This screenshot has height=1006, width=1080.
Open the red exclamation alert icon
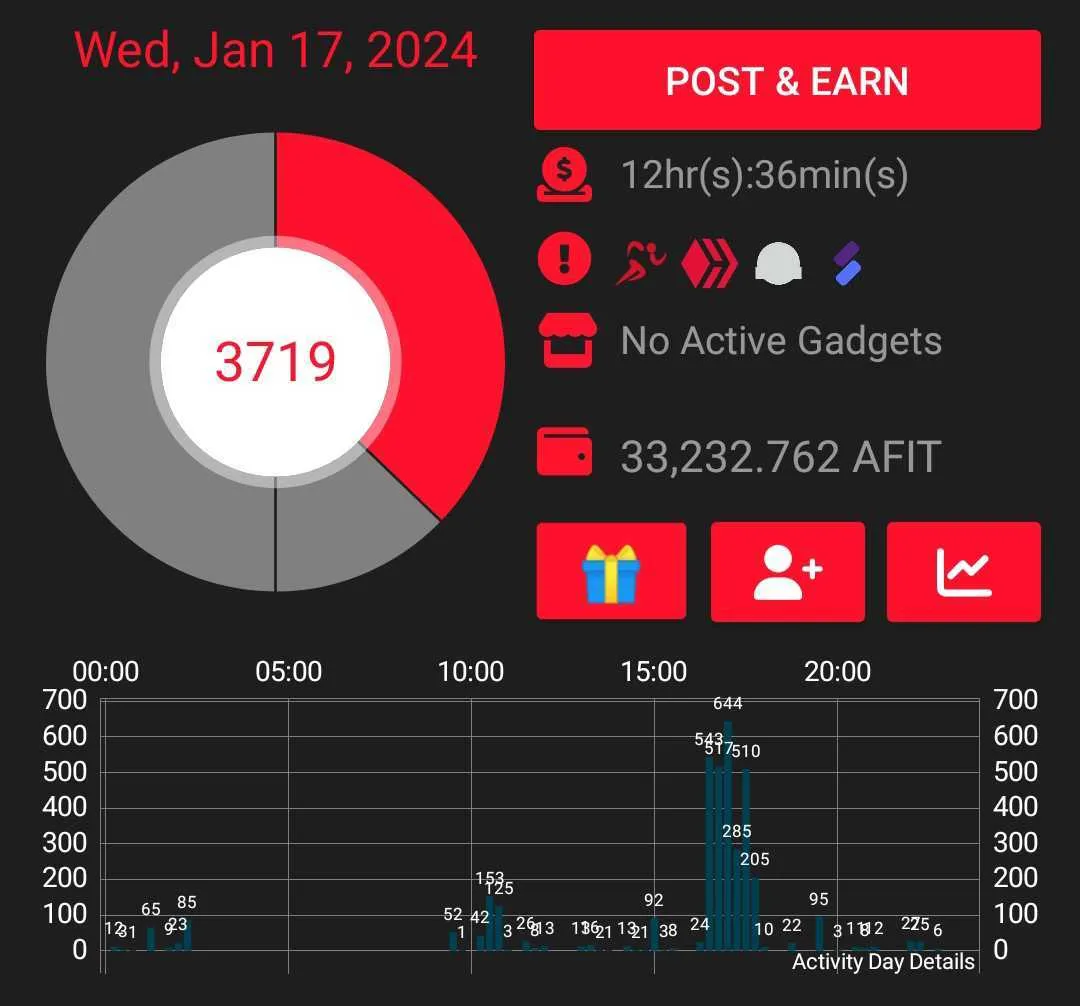point(565,260)
